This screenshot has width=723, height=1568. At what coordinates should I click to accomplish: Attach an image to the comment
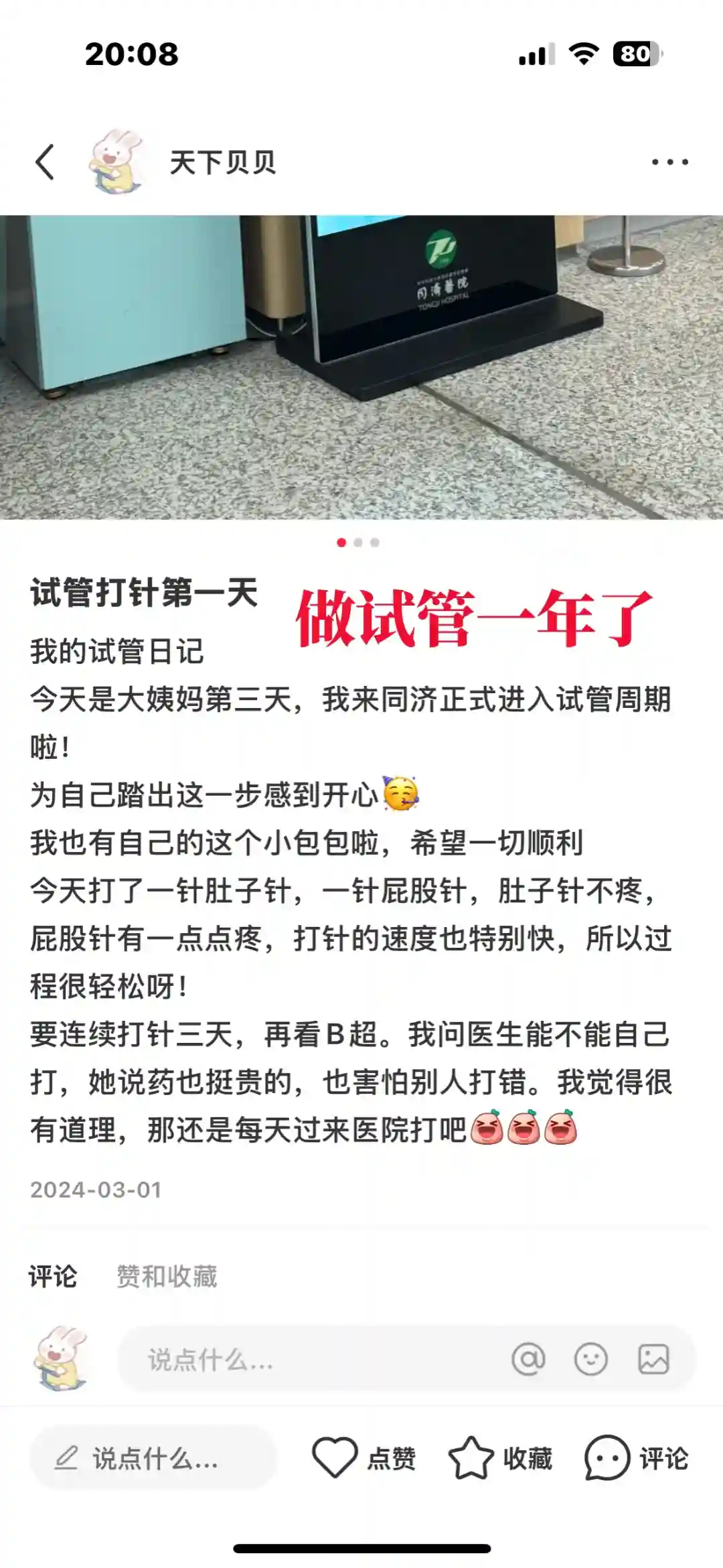pyautogui.click(x=653, y=1360)
